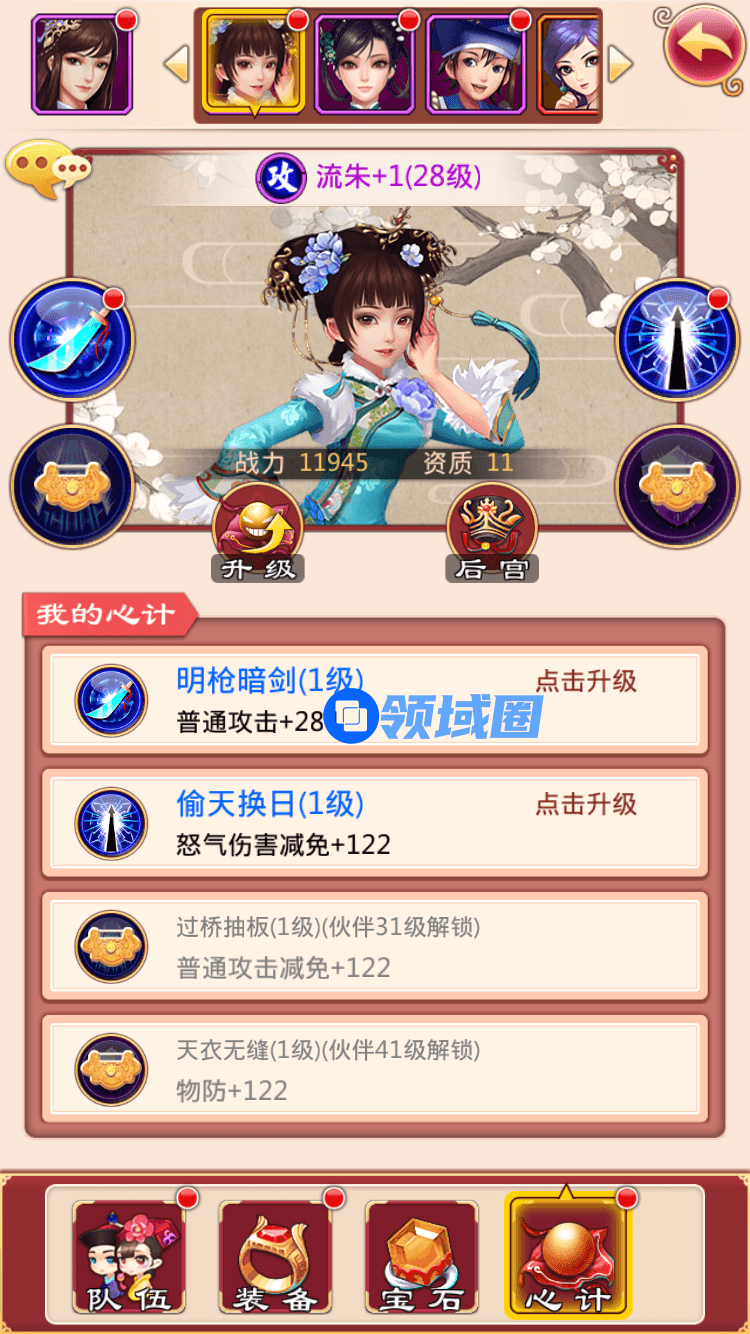Select the blue-hat character portrait
This screenshot has width=750, height=1334.
477,63
